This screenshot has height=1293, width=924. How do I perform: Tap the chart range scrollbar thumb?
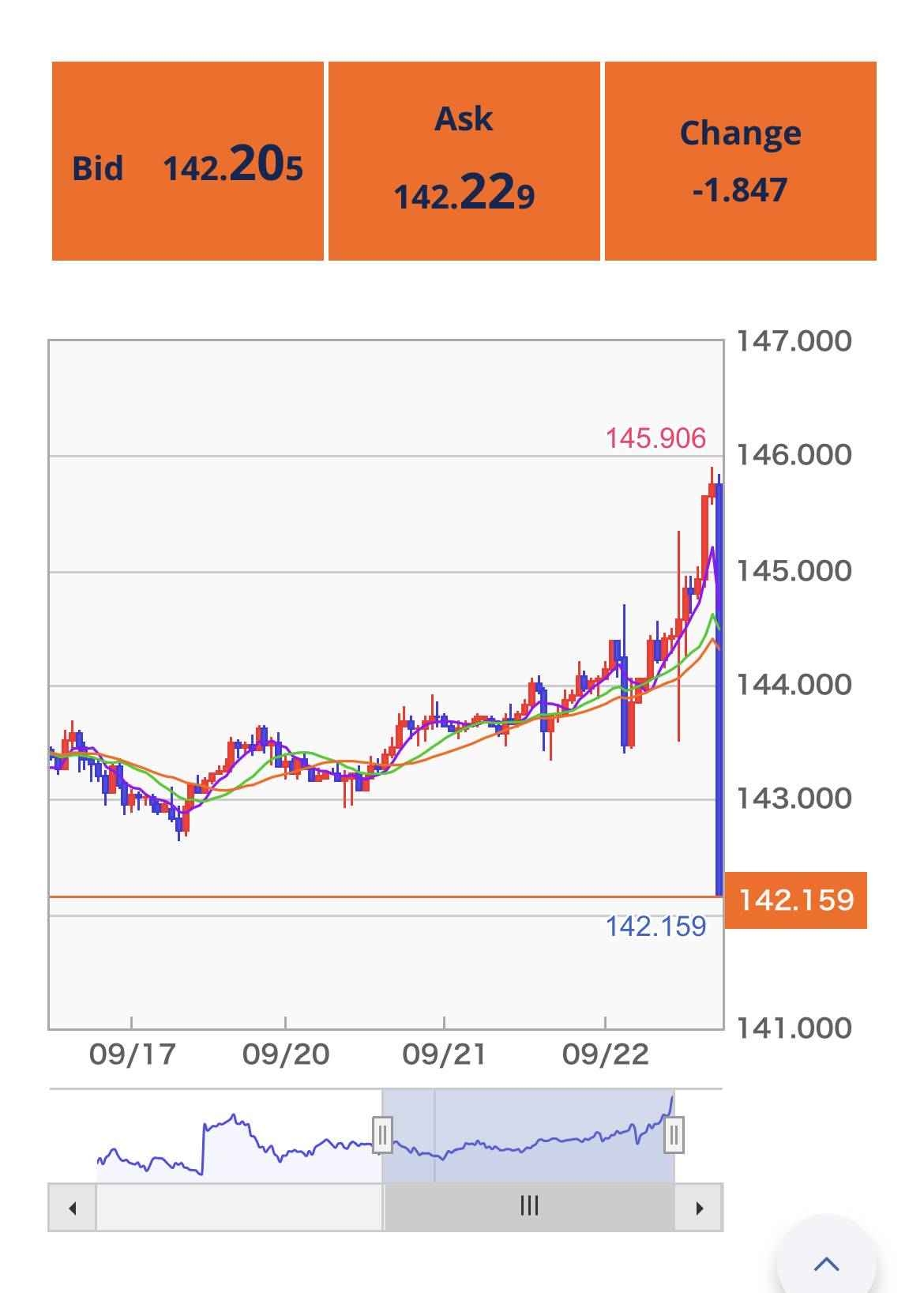[529, 1206]
